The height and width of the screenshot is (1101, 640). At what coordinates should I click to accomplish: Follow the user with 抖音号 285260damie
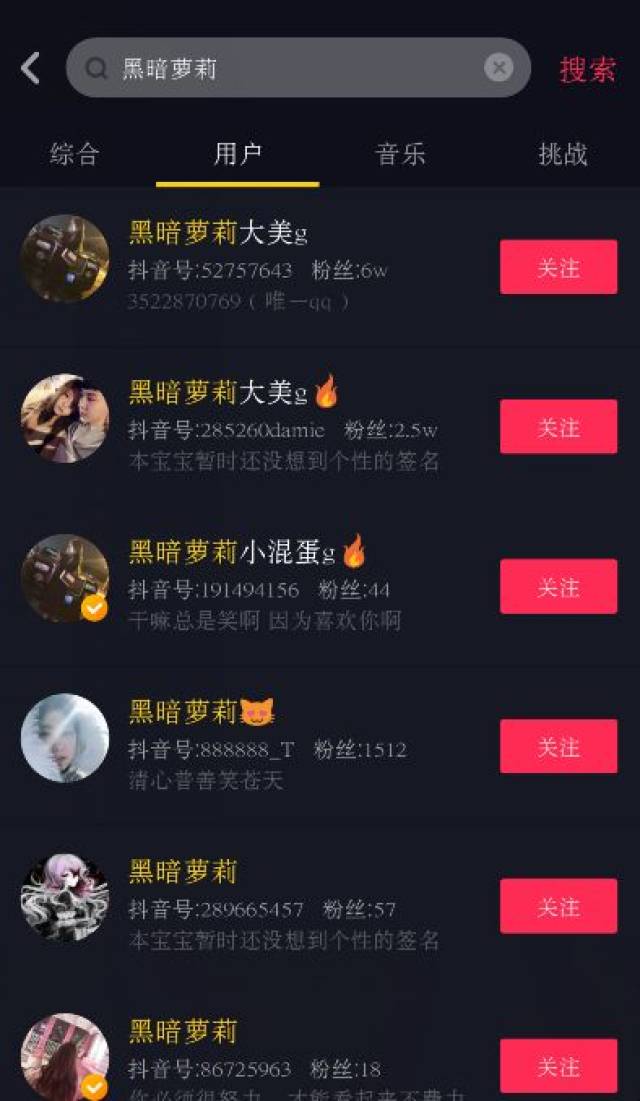558,427
